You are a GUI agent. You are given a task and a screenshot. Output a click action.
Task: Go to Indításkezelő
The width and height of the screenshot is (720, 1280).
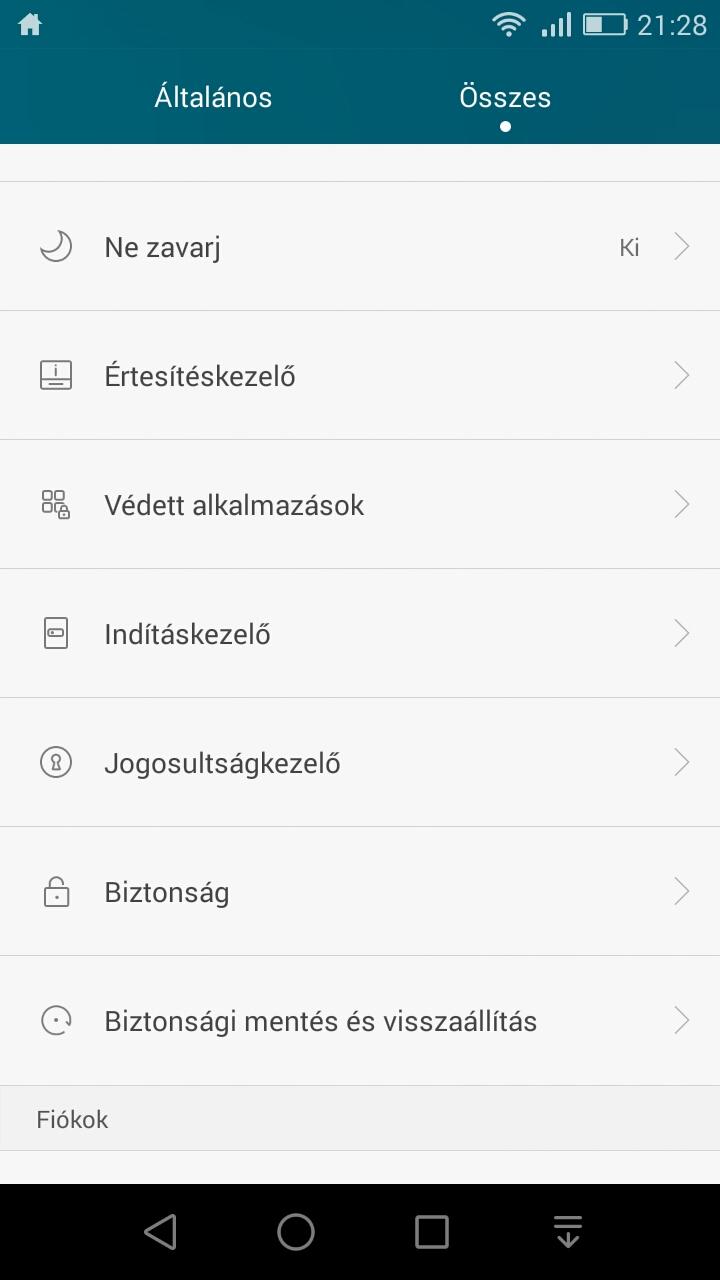tap(360, 634)
